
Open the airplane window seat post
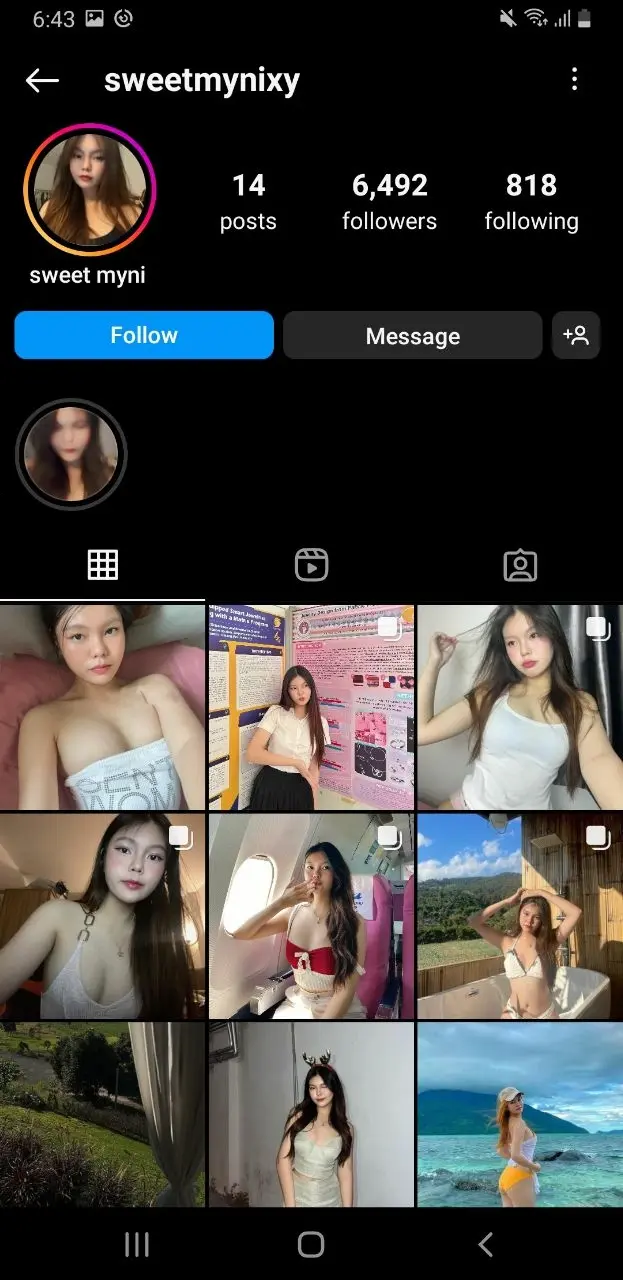point(311,916)
